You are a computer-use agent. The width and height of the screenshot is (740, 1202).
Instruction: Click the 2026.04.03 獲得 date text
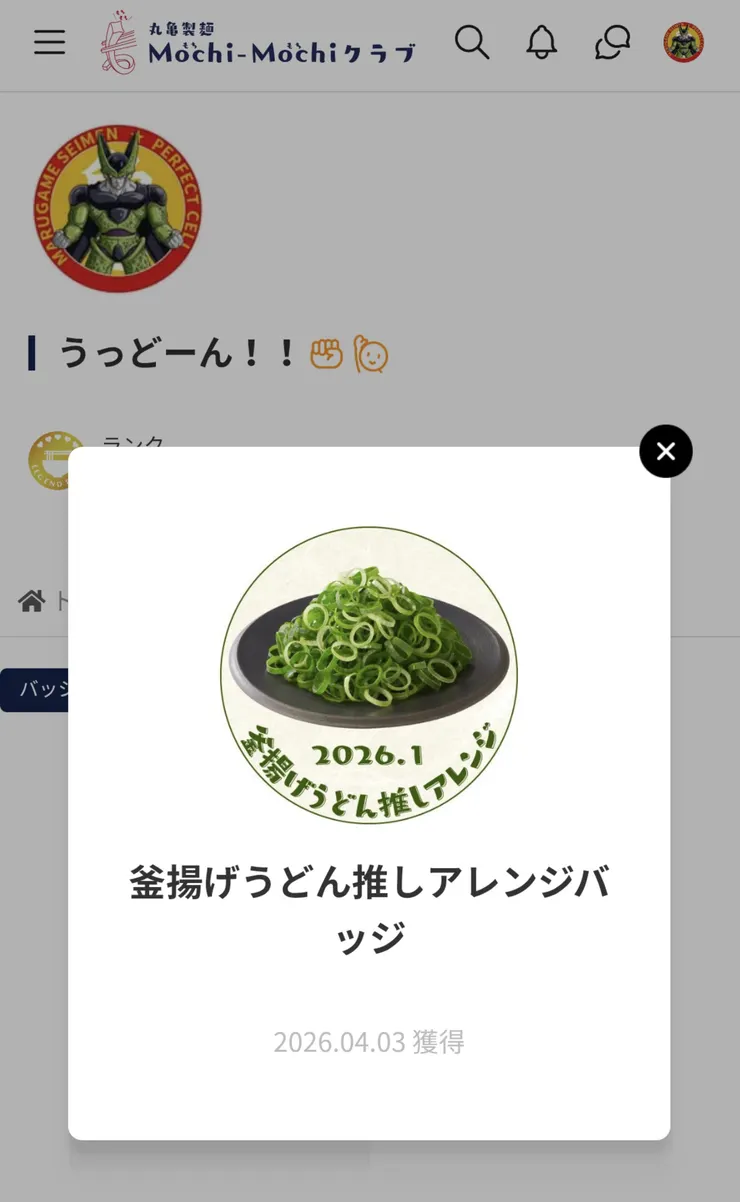(370, 1040)
